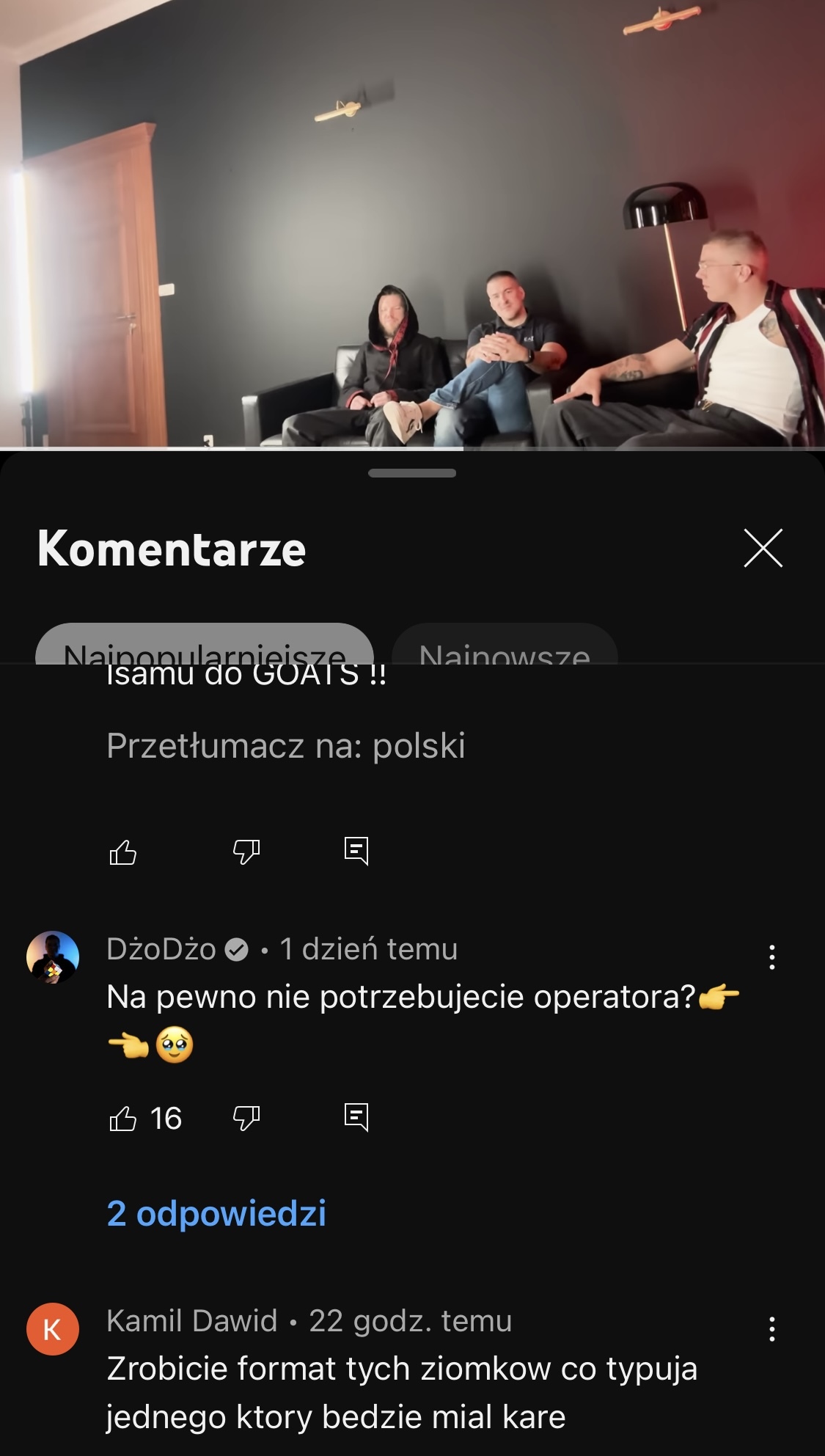Viewport: 825px width, 1456px height.
Task: Expand 2 odpowiedzi replies
Action: pos(216,1213)
